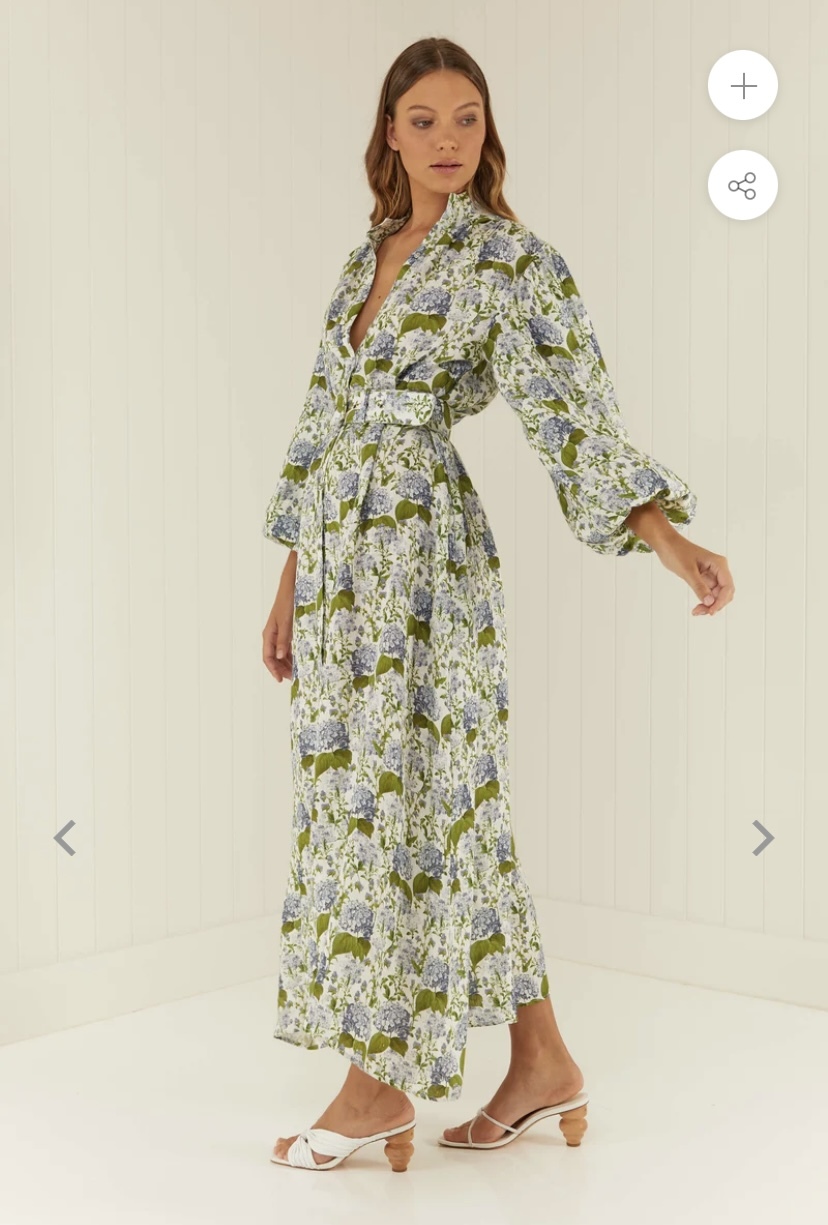The image size is (828, 1225).
Task: Share this product photo
Action: [x=743, y=186]
